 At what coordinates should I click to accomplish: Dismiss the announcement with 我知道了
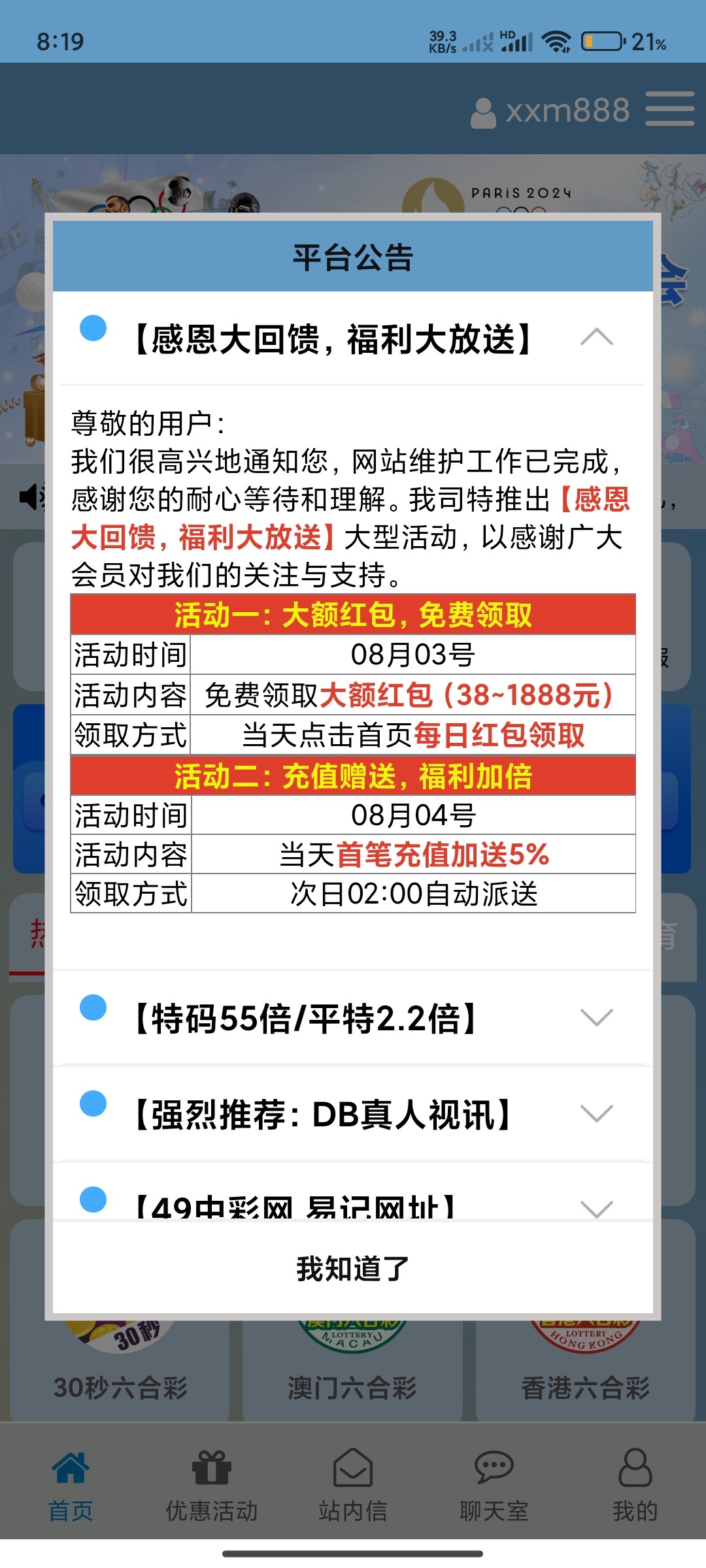pyautogui.click(x=352, y=1269)
